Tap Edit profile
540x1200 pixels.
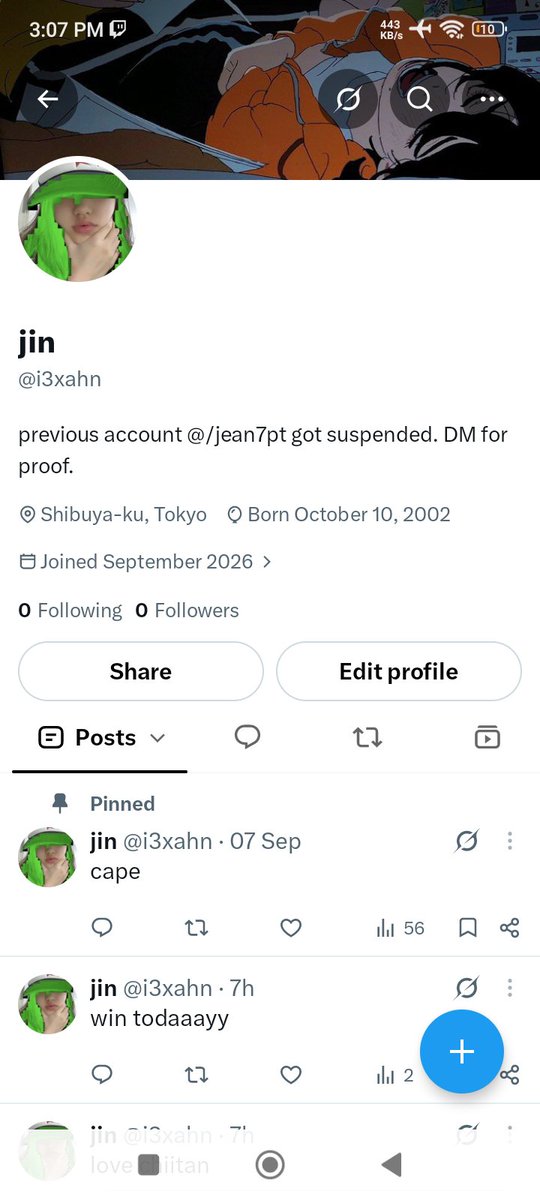(x=399, y=671)
